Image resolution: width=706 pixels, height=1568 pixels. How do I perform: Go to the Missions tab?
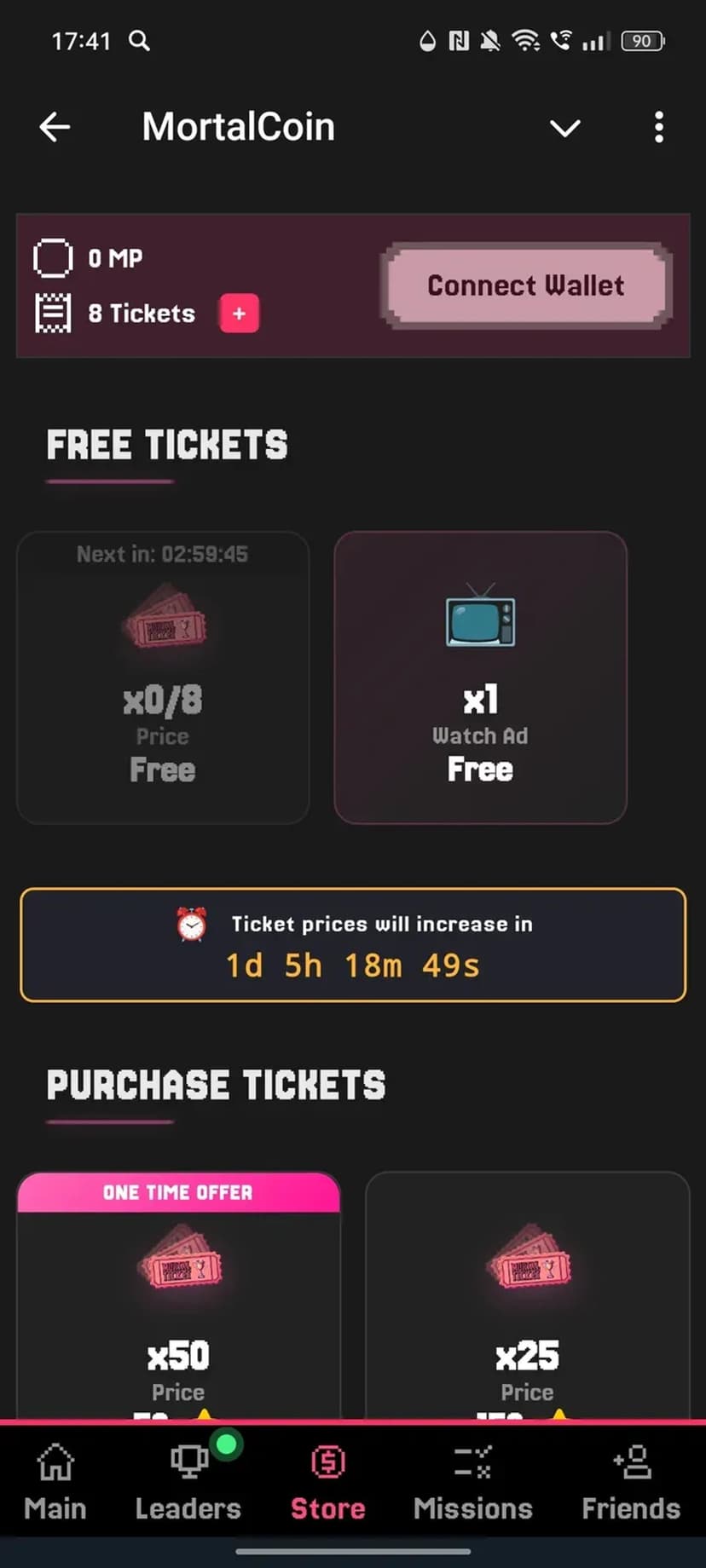[x=472, y=1483]
